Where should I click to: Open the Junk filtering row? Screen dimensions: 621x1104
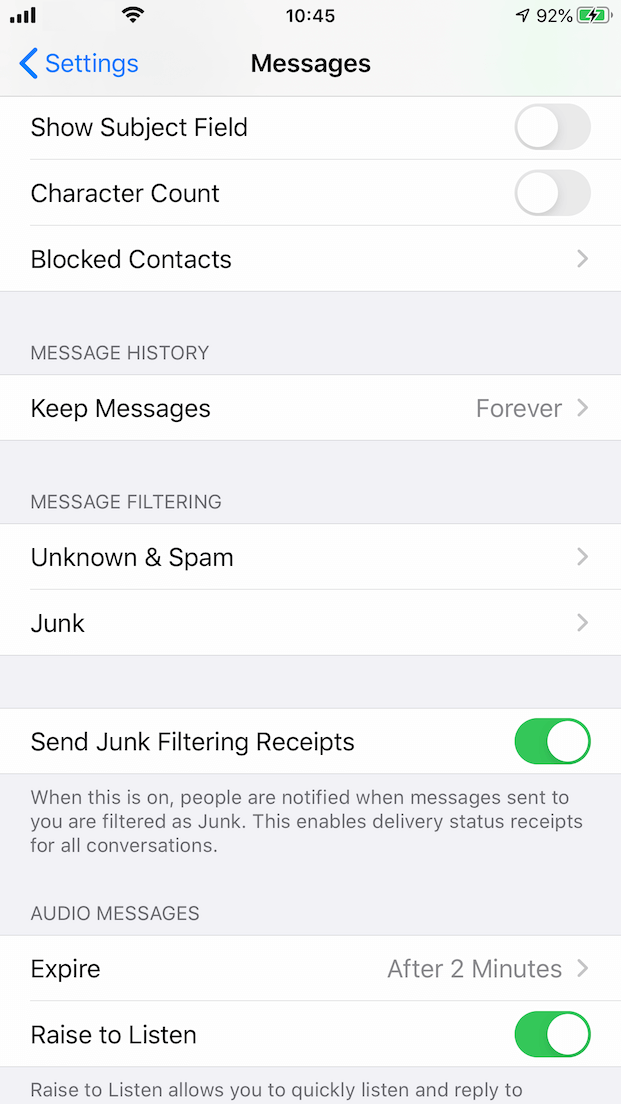point(310,624)
